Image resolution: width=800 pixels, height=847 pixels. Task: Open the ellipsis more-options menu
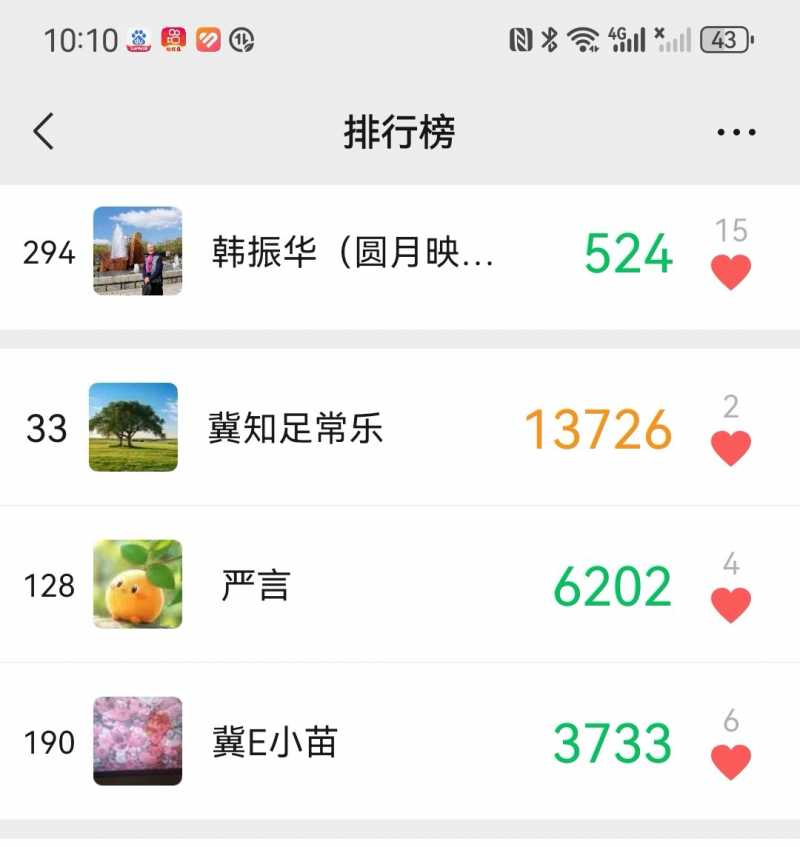[x=735, y=130]
